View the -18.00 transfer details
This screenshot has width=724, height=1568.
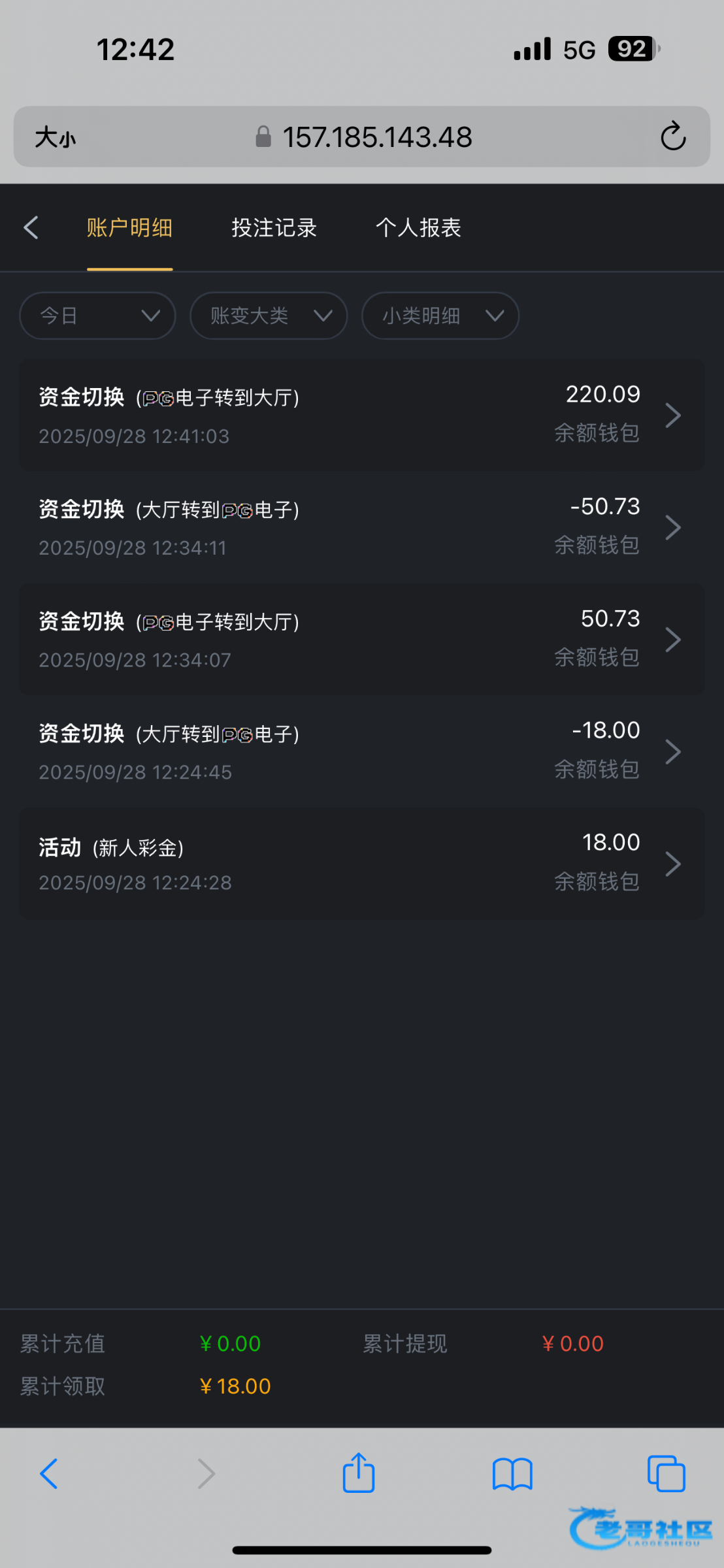pos(361,751)
